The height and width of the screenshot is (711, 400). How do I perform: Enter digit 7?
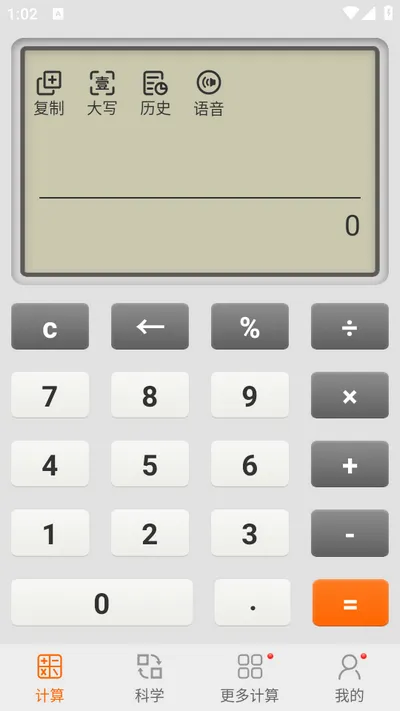[x=50, y=395]
